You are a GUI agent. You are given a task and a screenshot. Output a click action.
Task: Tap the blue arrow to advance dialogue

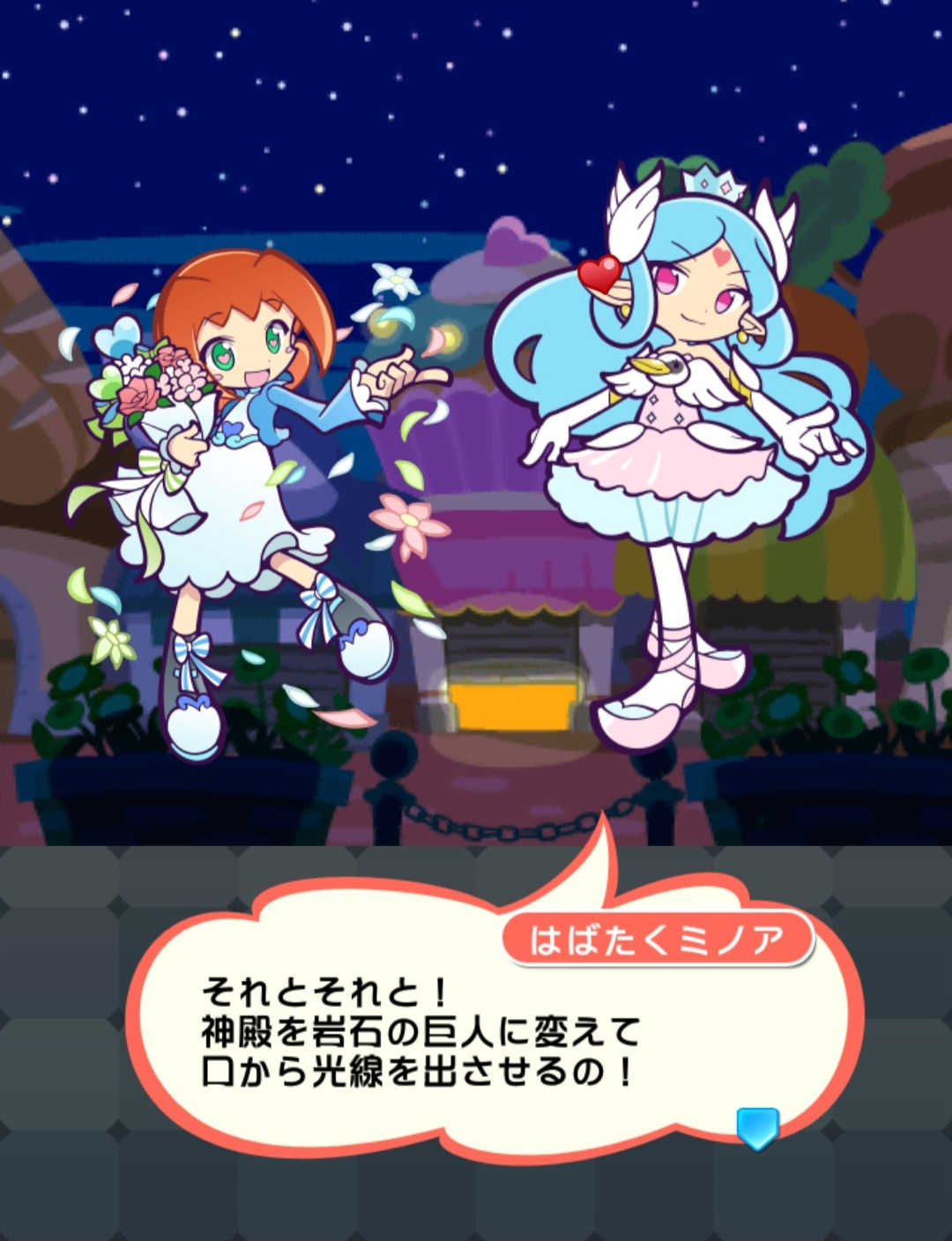coord(757,1127)
